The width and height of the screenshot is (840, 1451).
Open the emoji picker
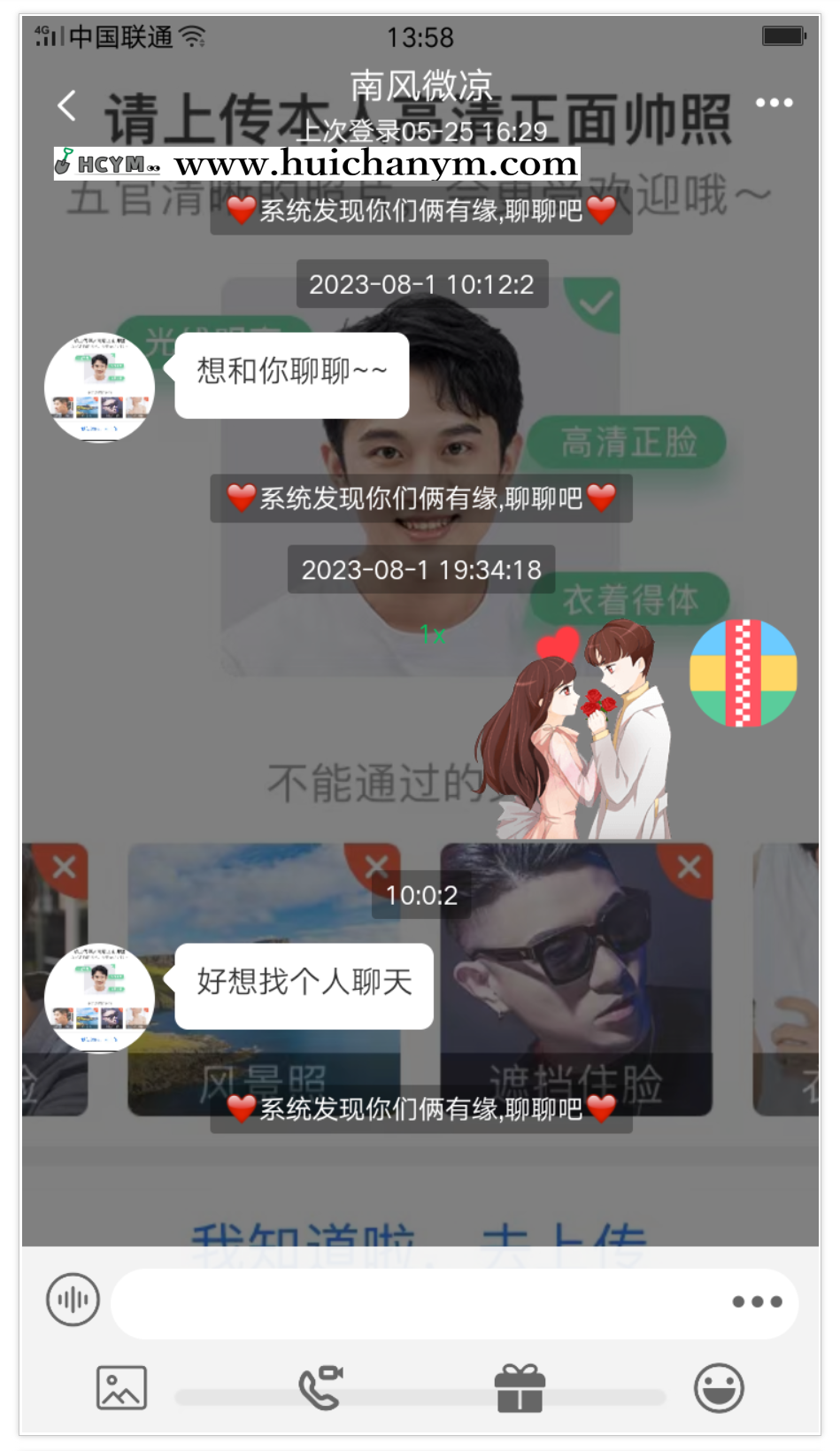point(719,1388)
